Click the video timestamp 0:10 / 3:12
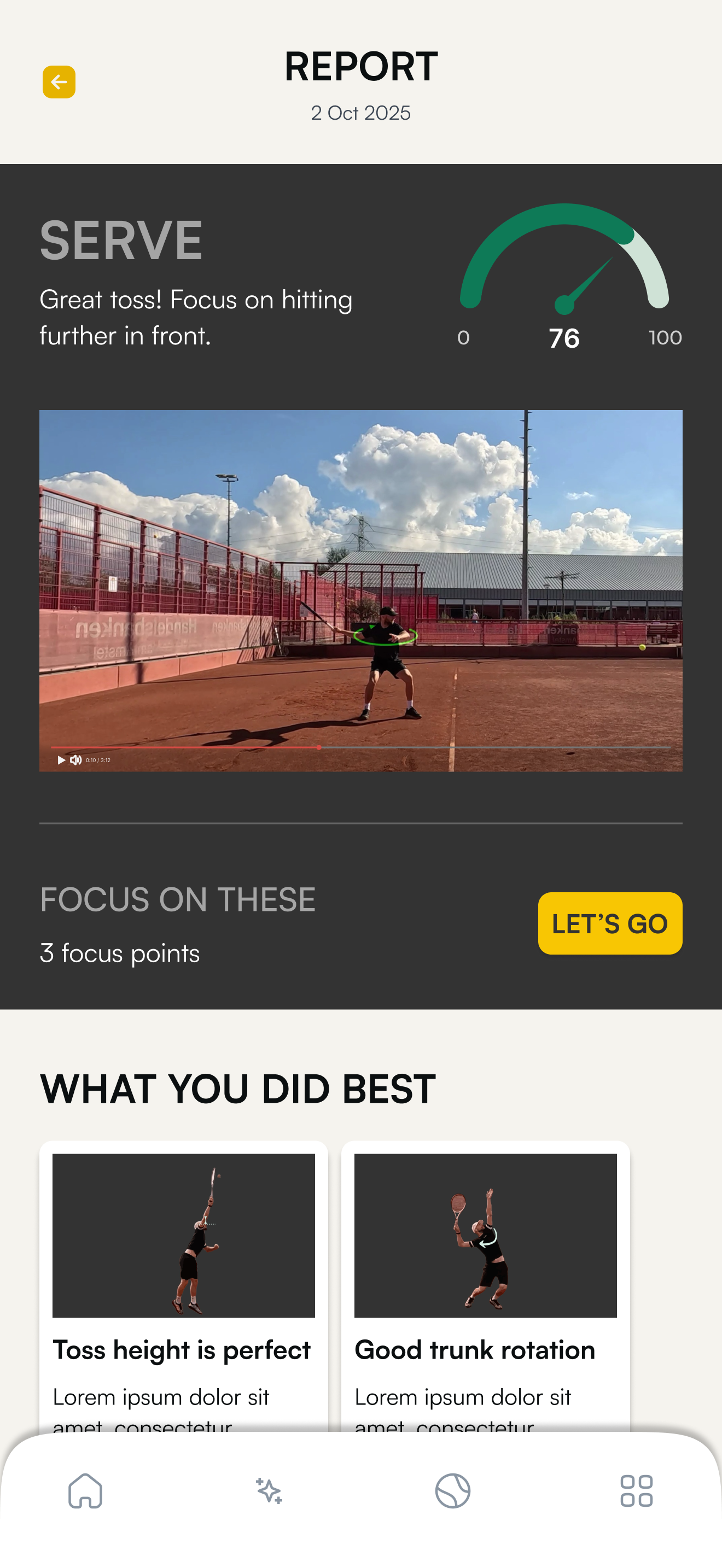This screenshot has width=722, height=1568. pos(98,759)
